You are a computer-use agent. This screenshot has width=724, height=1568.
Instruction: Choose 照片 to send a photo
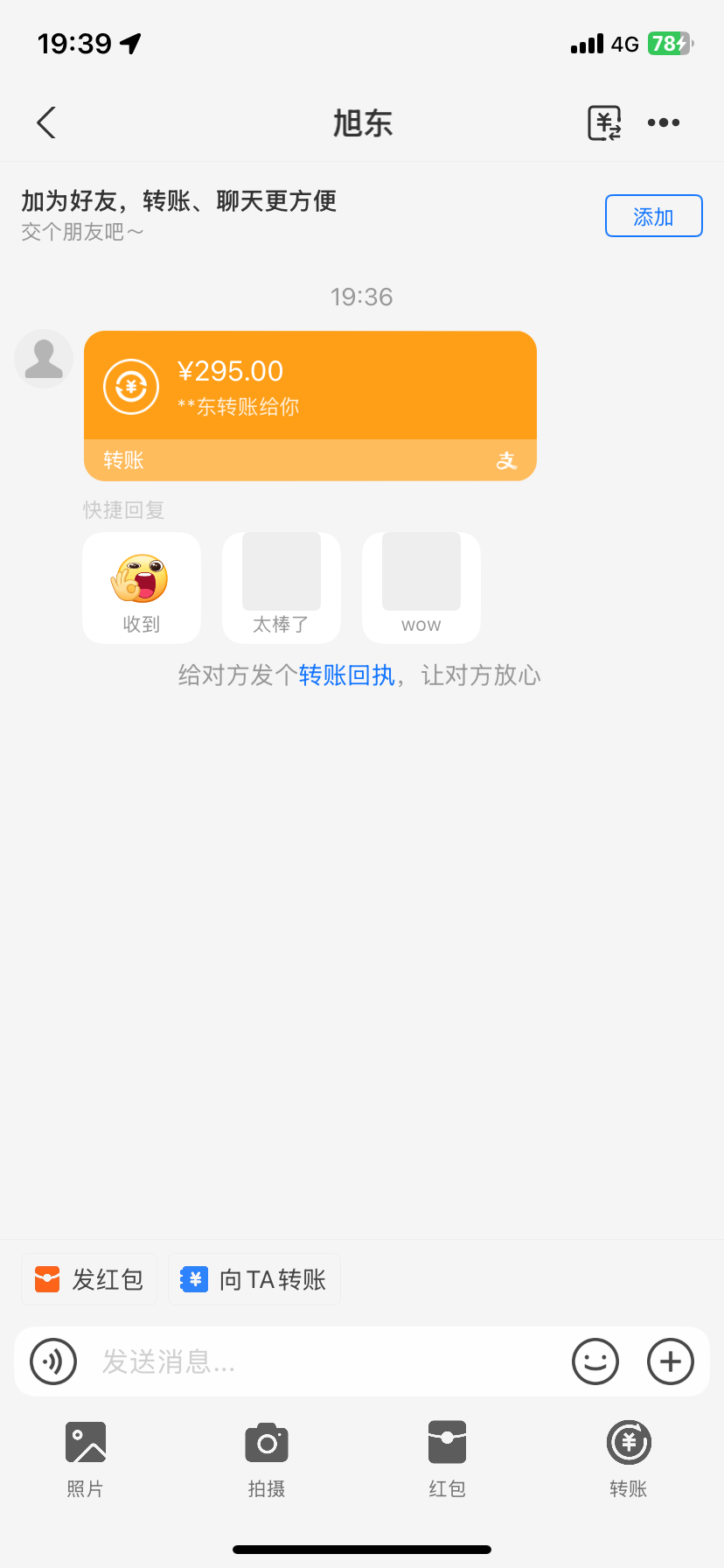86,1454
